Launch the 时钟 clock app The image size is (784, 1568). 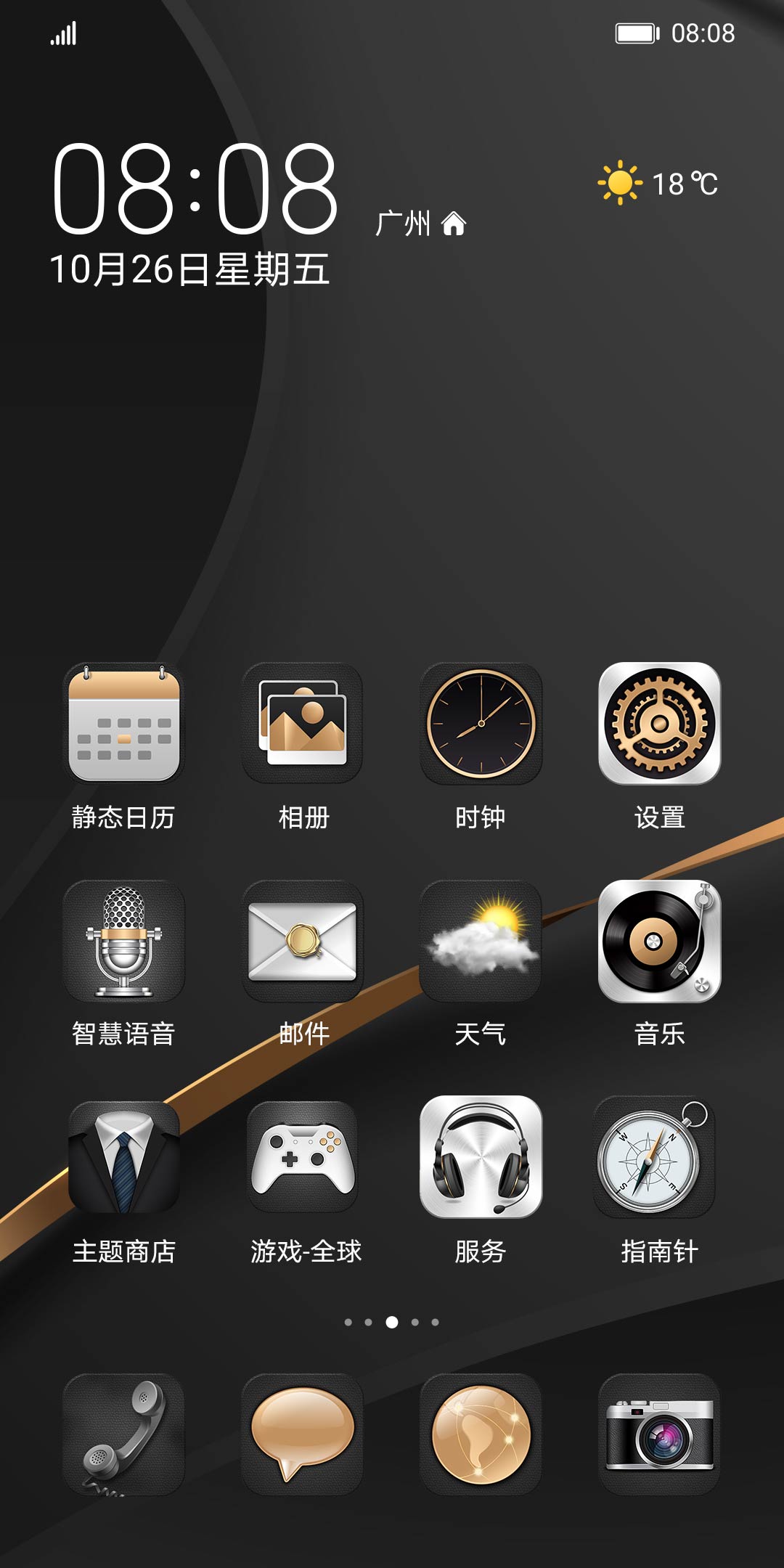pyautogui.click(x=481, y=723)
